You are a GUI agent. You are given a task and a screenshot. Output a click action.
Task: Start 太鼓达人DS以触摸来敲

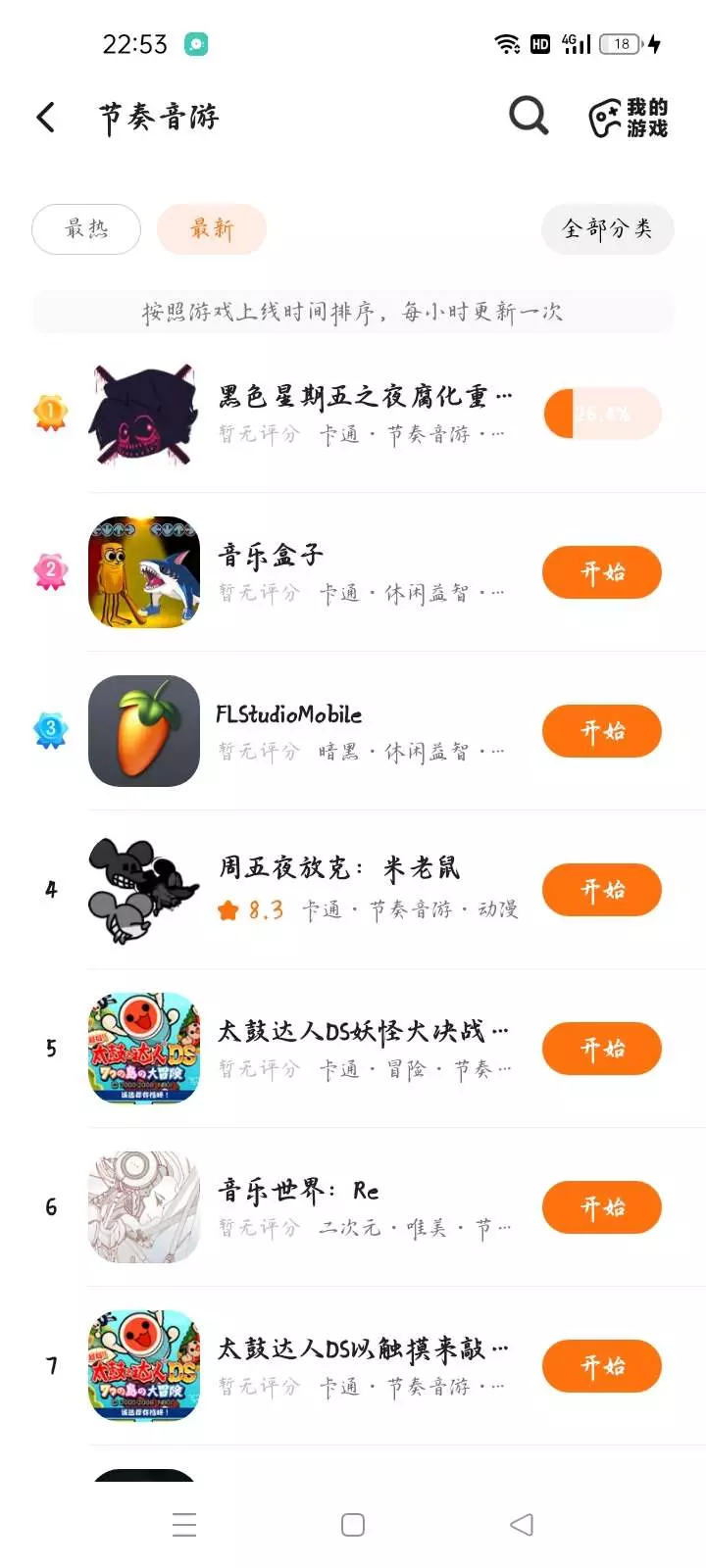(602, 1366)
